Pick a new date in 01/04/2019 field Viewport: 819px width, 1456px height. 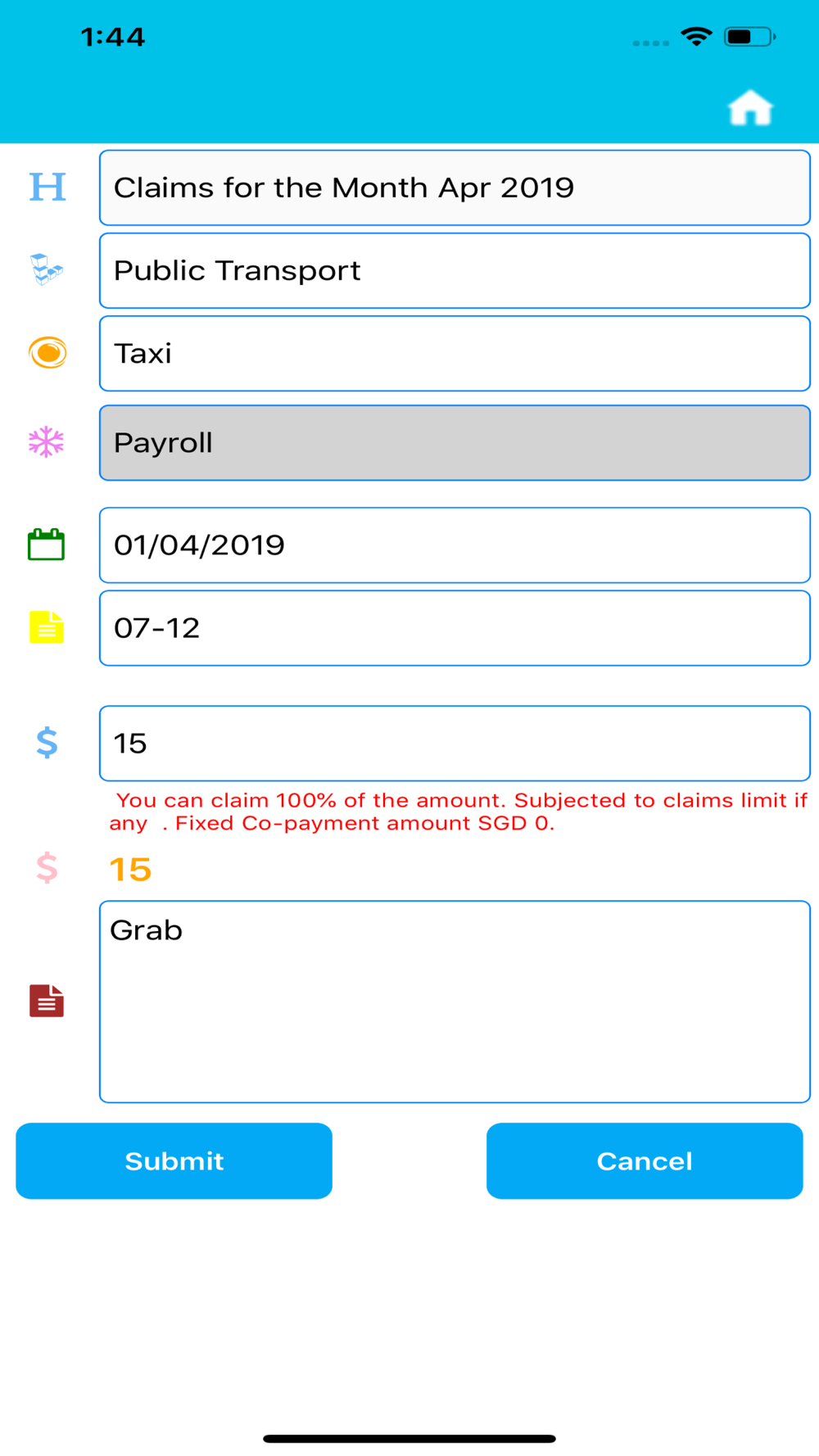point(455,545)
